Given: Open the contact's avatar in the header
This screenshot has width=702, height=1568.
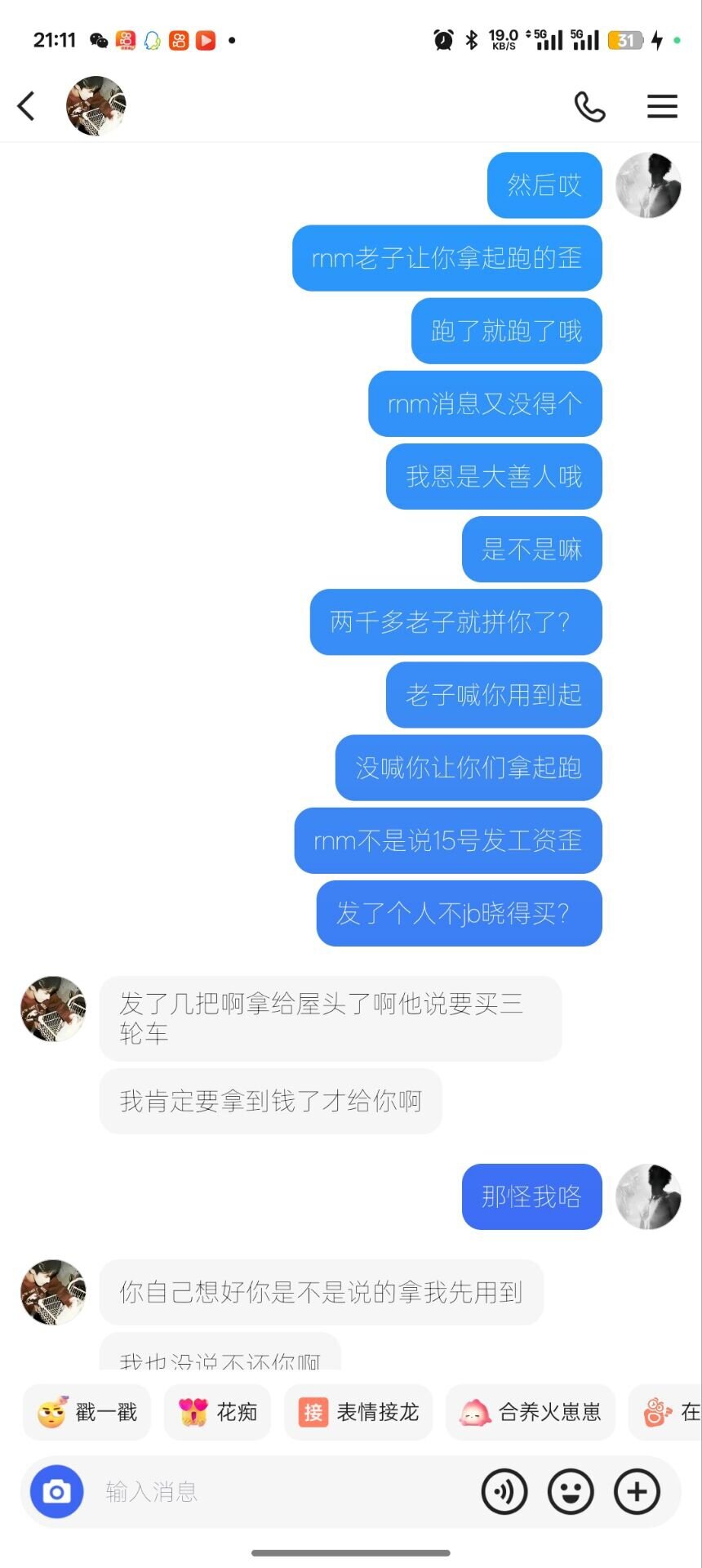Looking at the screenshot, I should coord(96,106).
